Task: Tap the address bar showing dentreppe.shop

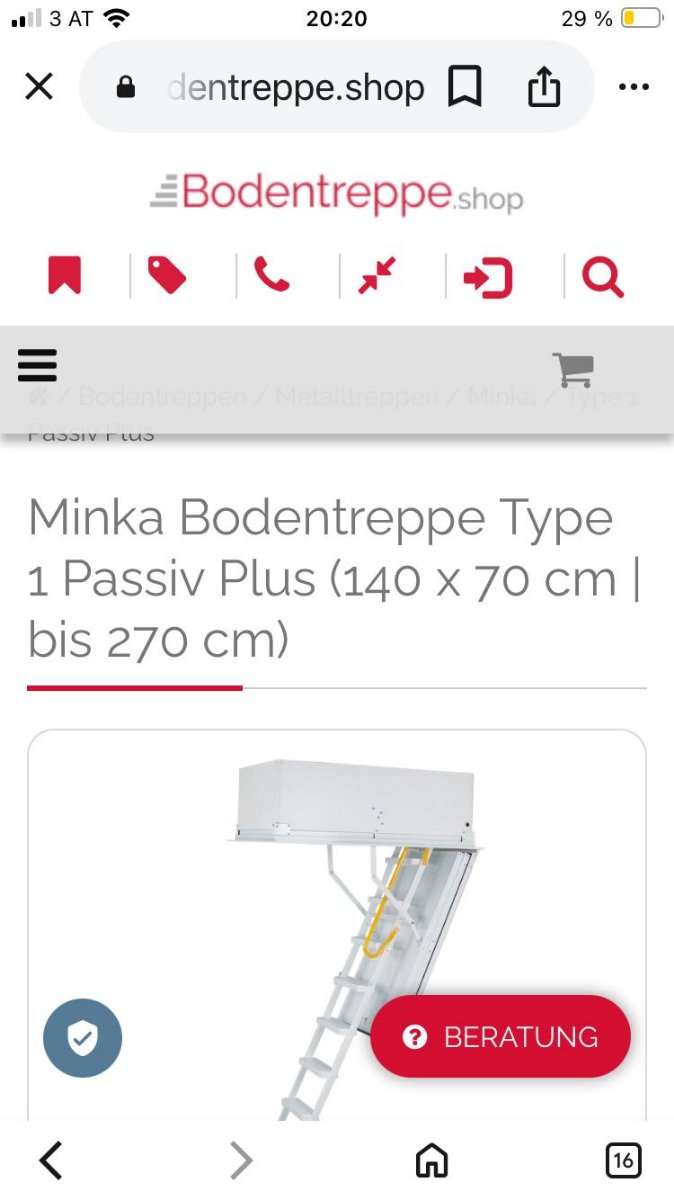Action: 295,88
